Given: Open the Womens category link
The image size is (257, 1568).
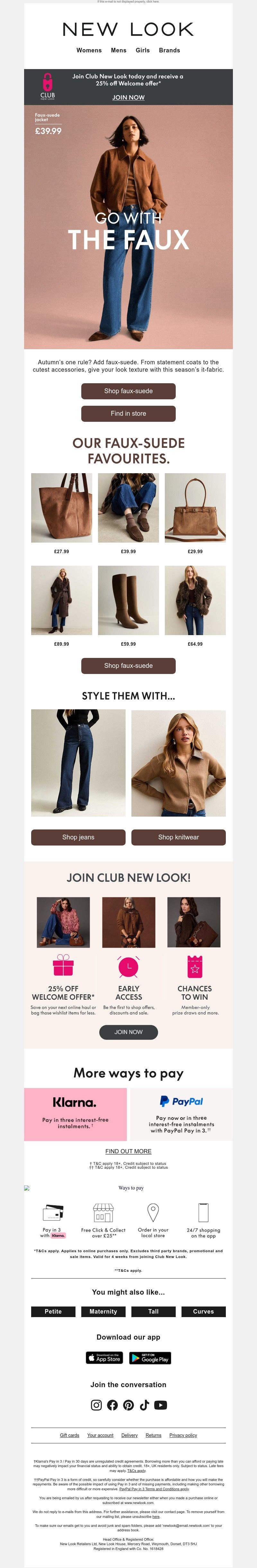Looking at the screenshot, I should (x=89, y=50).
